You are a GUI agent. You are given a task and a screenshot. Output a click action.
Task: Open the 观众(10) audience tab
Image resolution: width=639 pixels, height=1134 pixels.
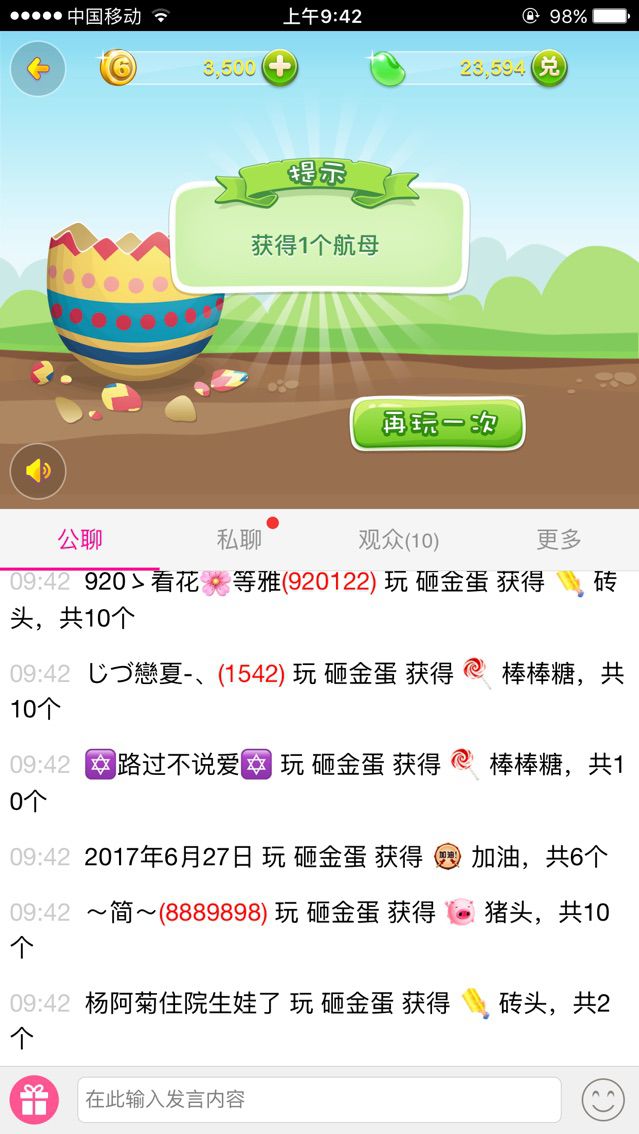(398, 540)
